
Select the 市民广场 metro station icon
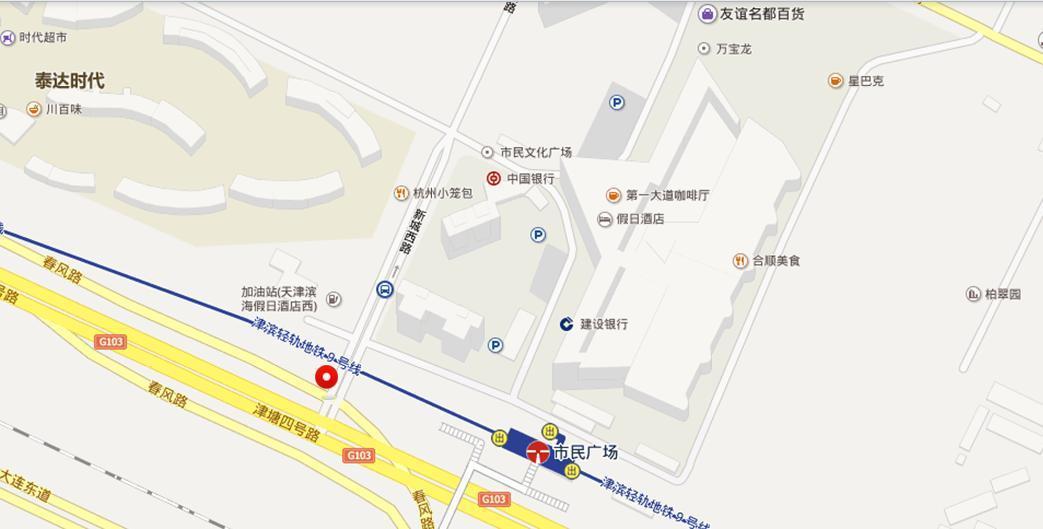coord(538,452)
